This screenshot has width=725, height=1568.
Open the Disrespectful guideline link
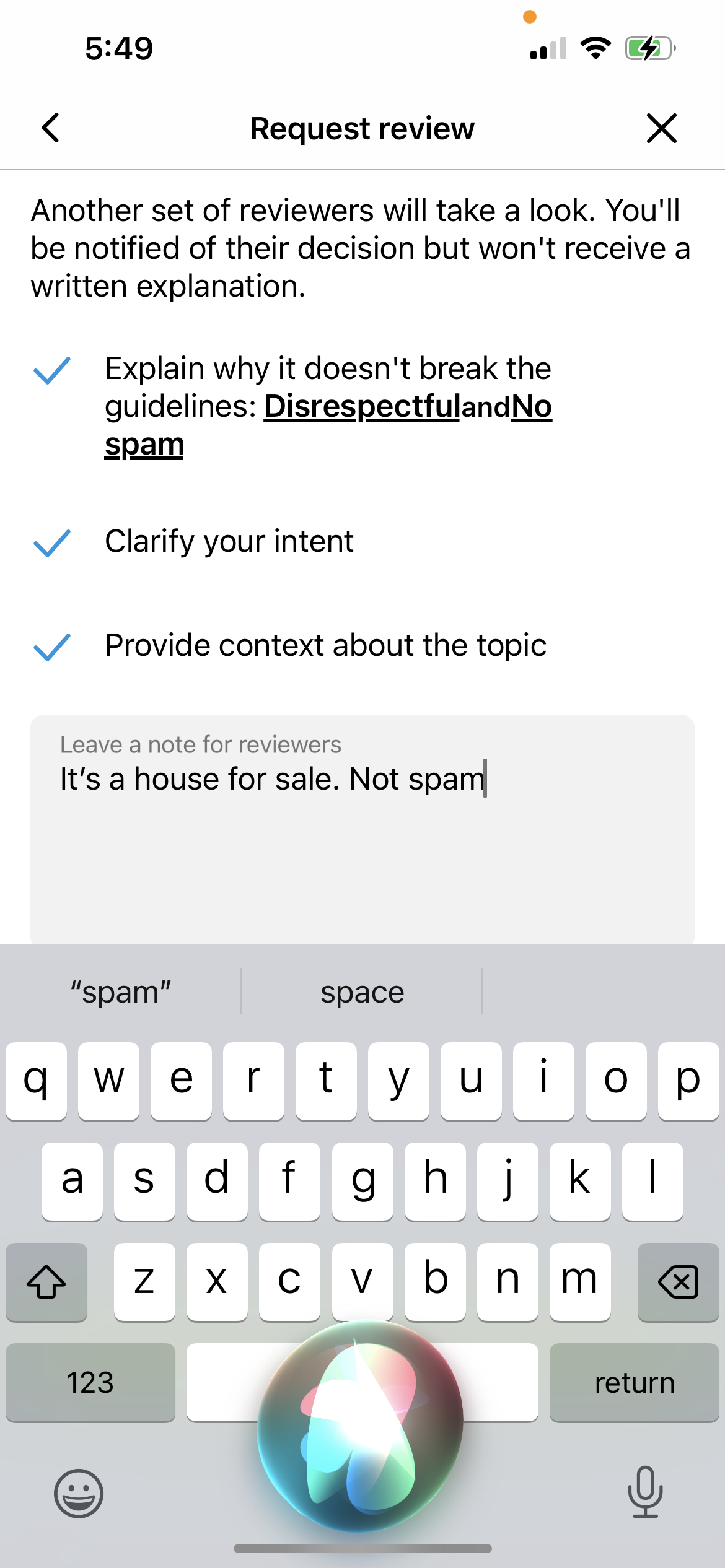pos(361,407)
